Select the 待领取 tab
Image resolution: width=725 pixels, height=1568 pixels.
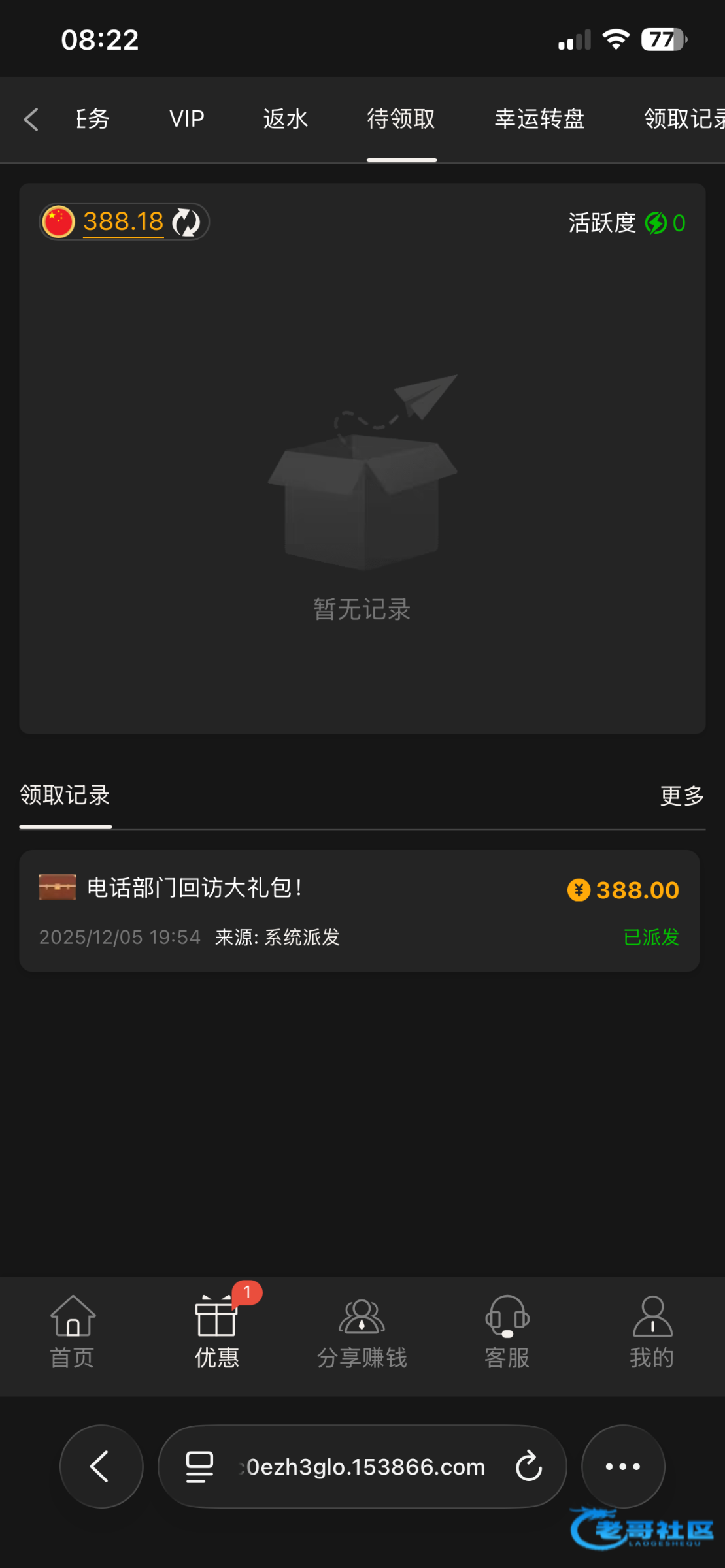(x=401, y=119)
